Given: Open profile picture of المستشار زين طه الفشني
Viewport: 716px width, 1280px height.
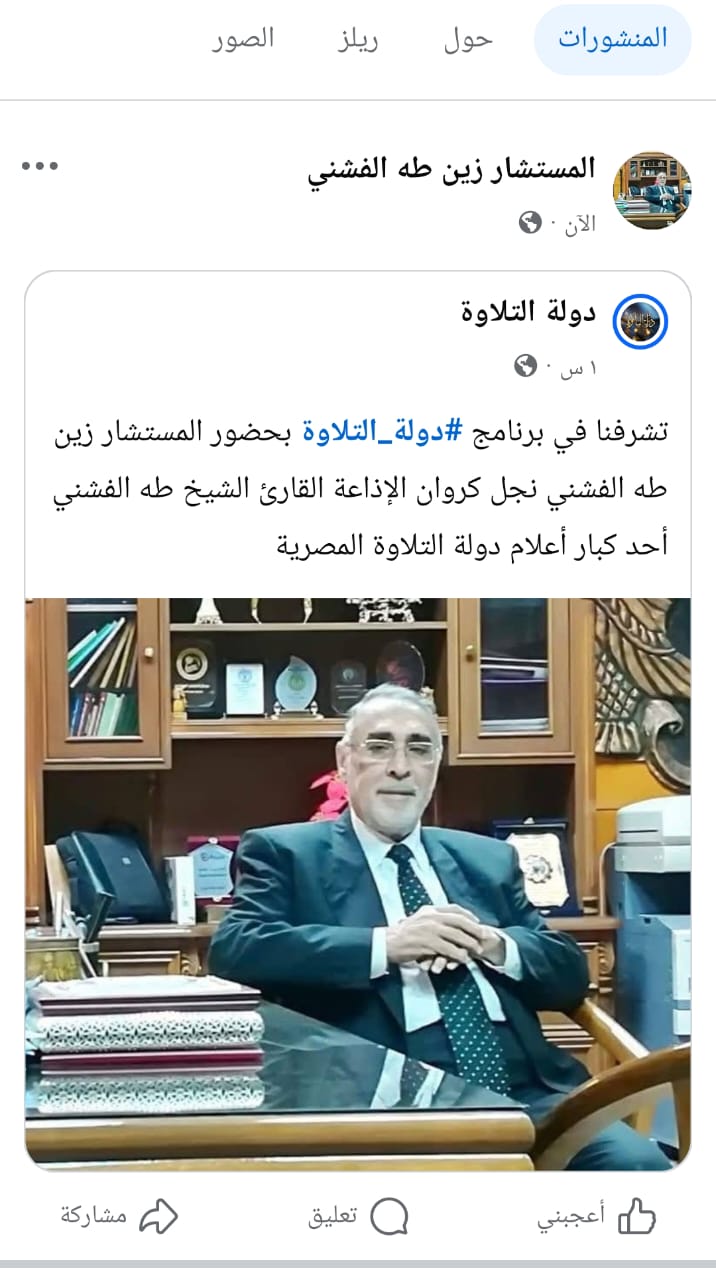Looking at the screenshot, I should [652, 191].
